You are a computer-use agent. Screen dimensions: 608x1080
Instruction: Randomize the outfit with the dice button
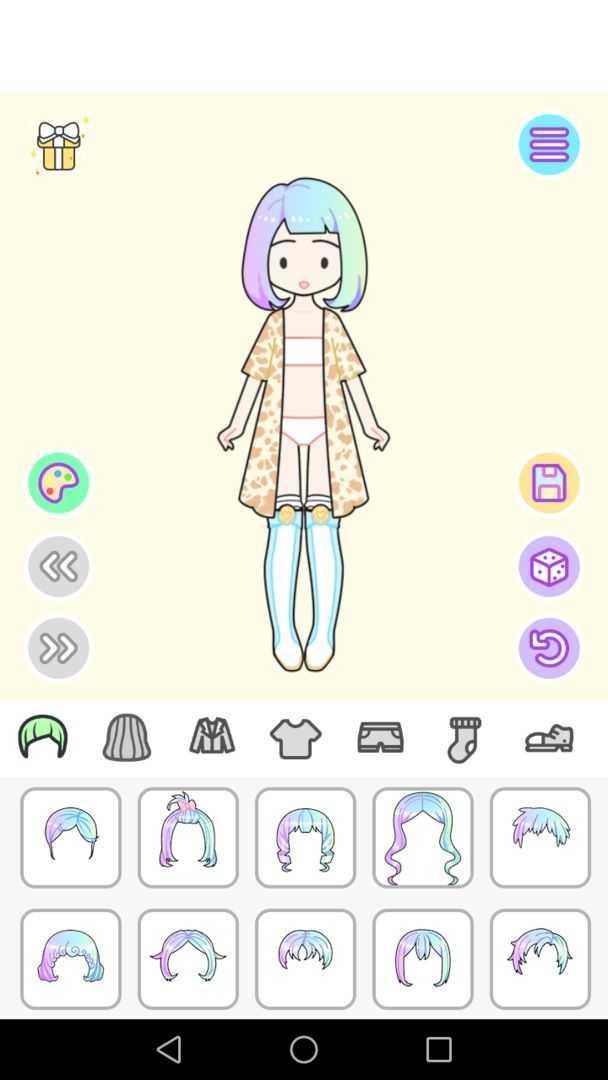[549, 566]
